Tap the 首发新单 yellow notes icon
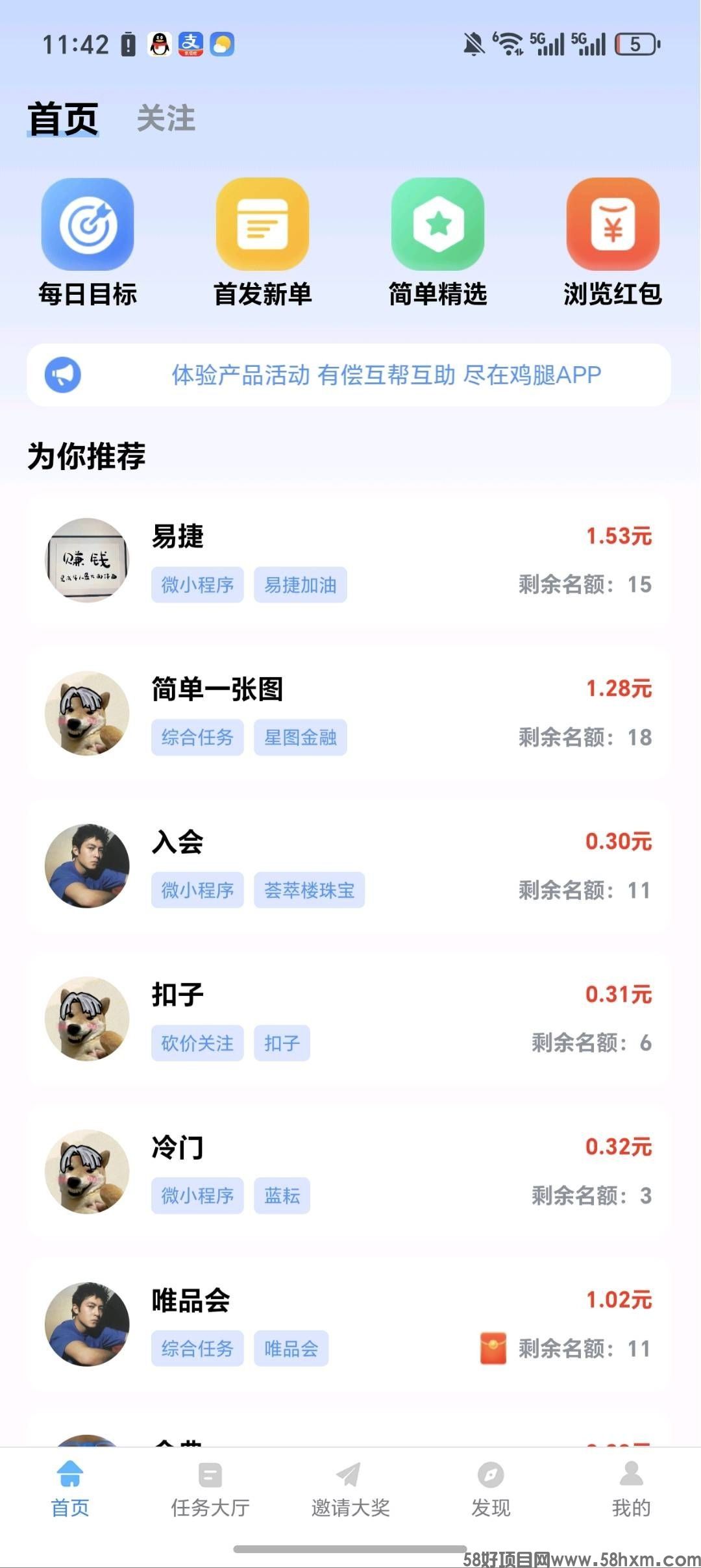 coord(263,224)
